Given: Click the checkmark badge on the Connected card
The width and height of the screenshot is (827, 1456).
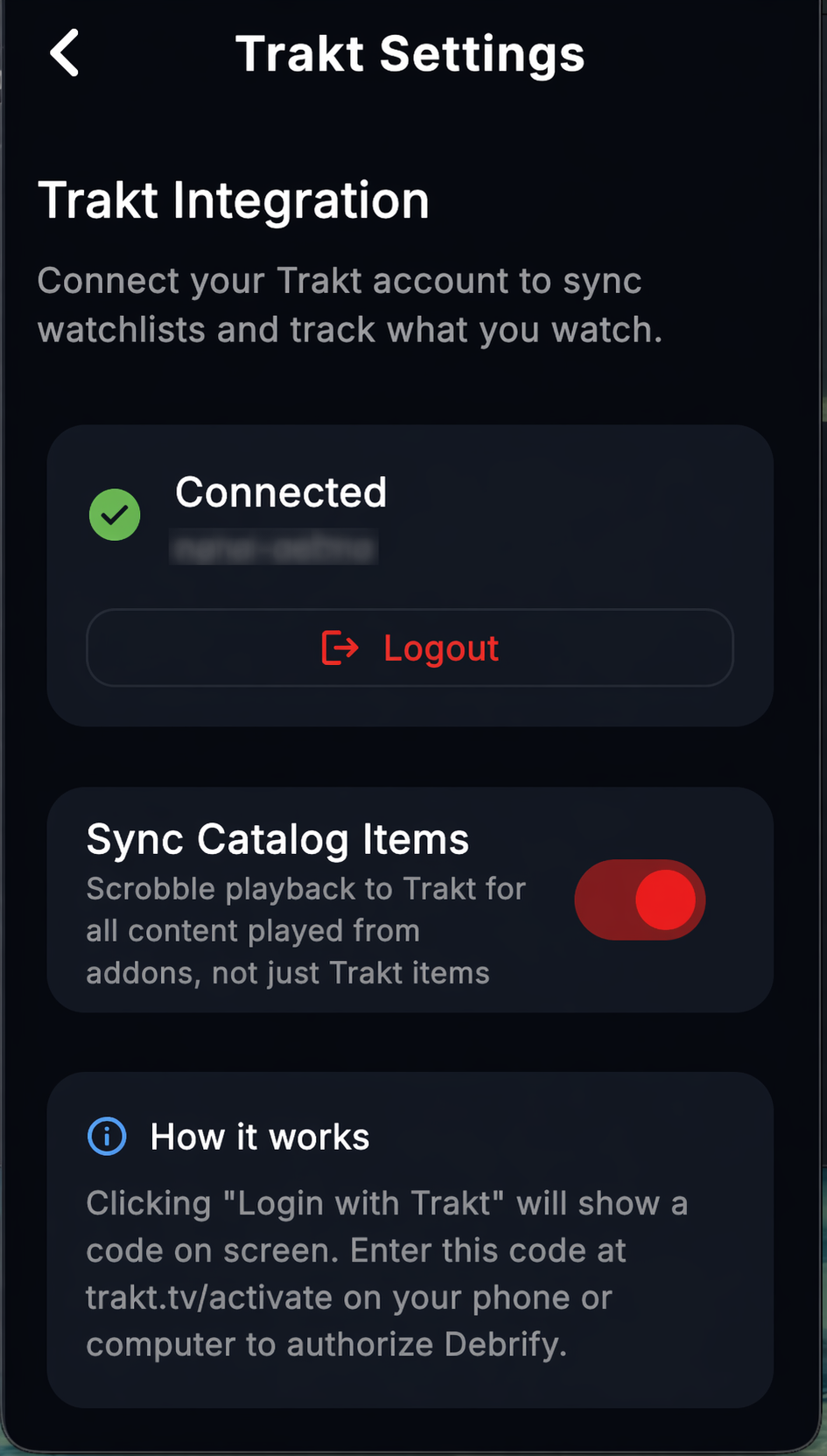Looking at the screenshot, I should 115,514.
